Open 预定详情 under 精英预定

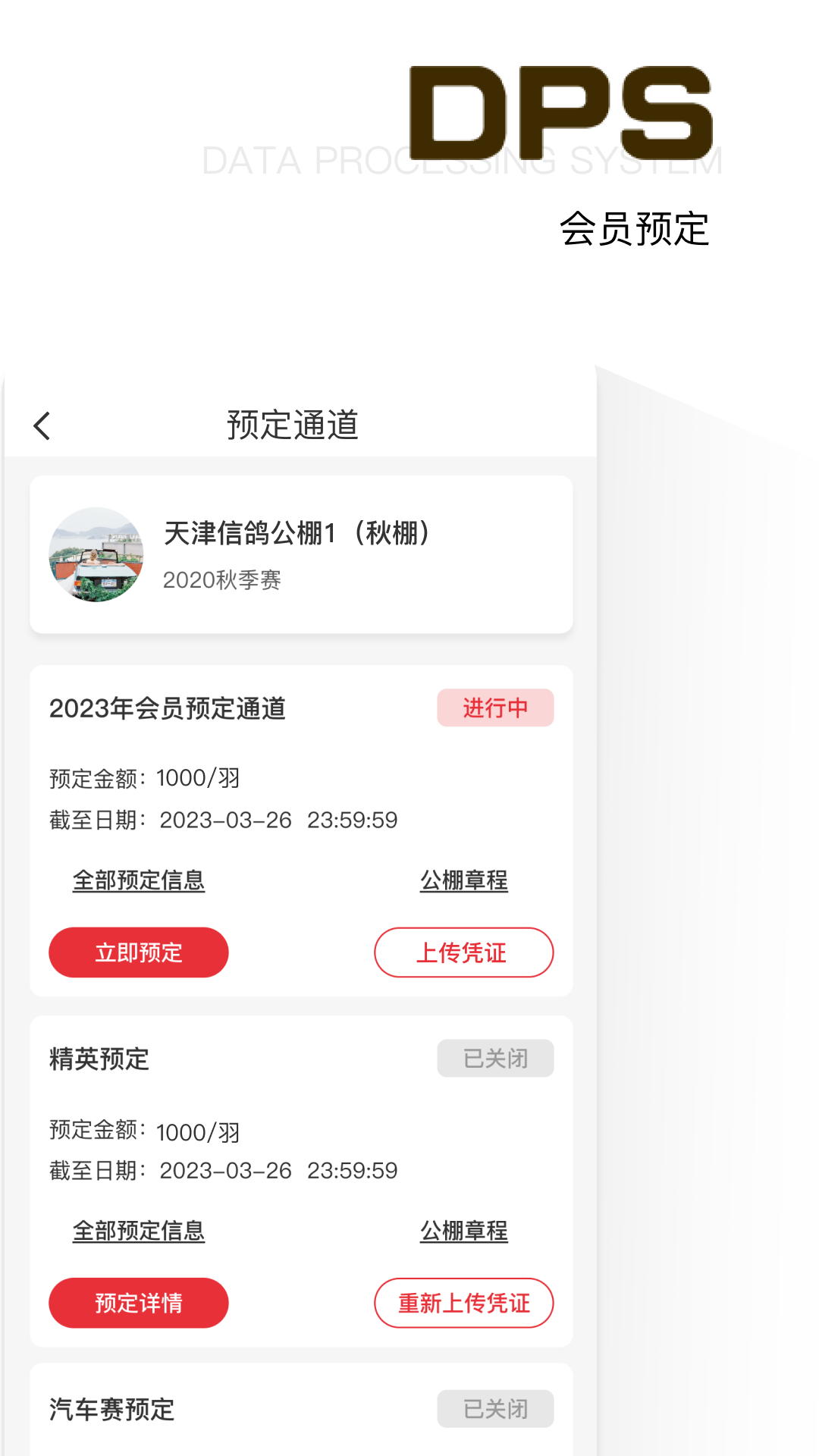(x=138, y=1303)
